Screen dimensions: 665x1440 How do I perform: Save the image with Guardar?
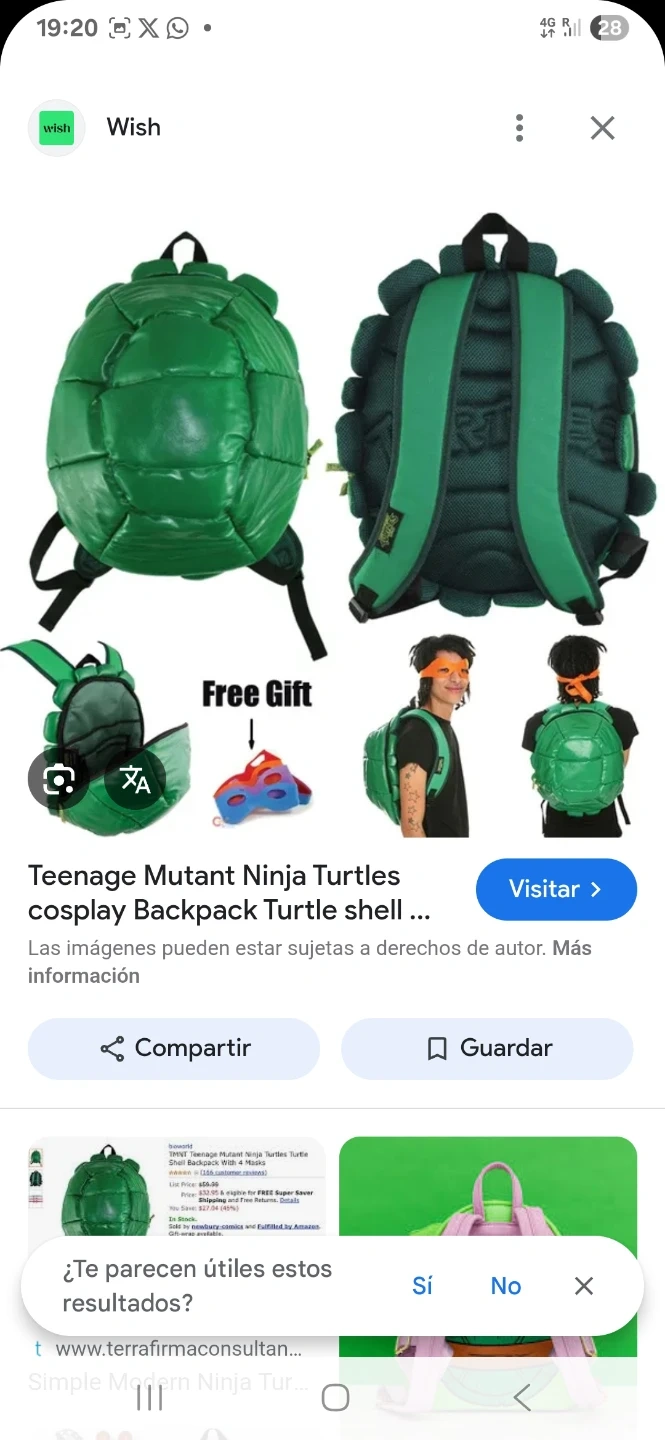tap(487, 1048)
